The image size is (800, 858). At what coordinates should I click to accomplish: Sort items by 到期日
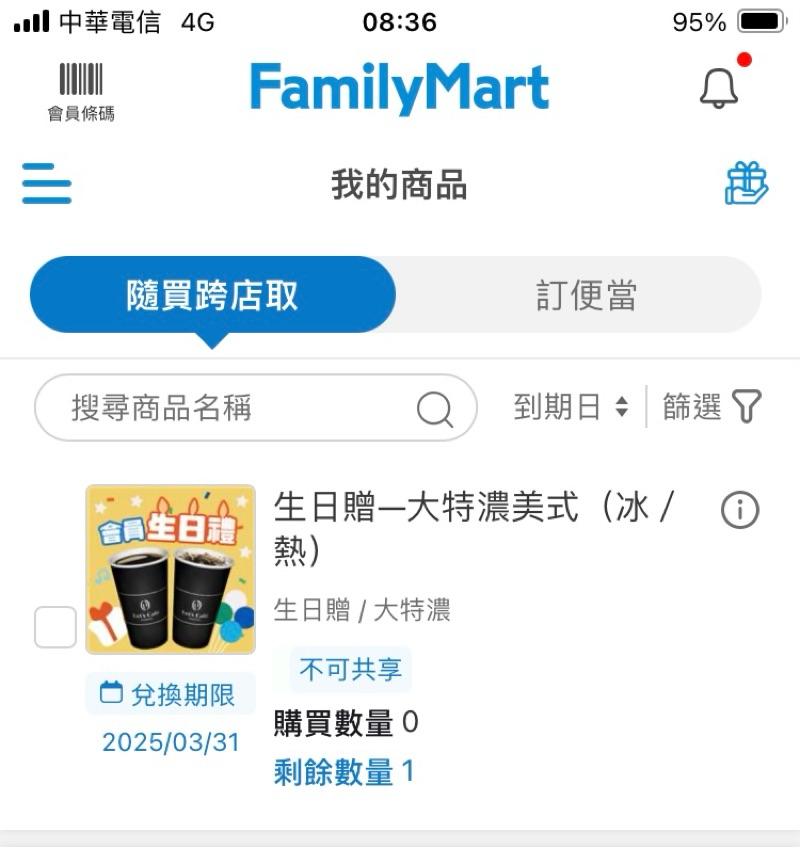click(x=571, y=407)
